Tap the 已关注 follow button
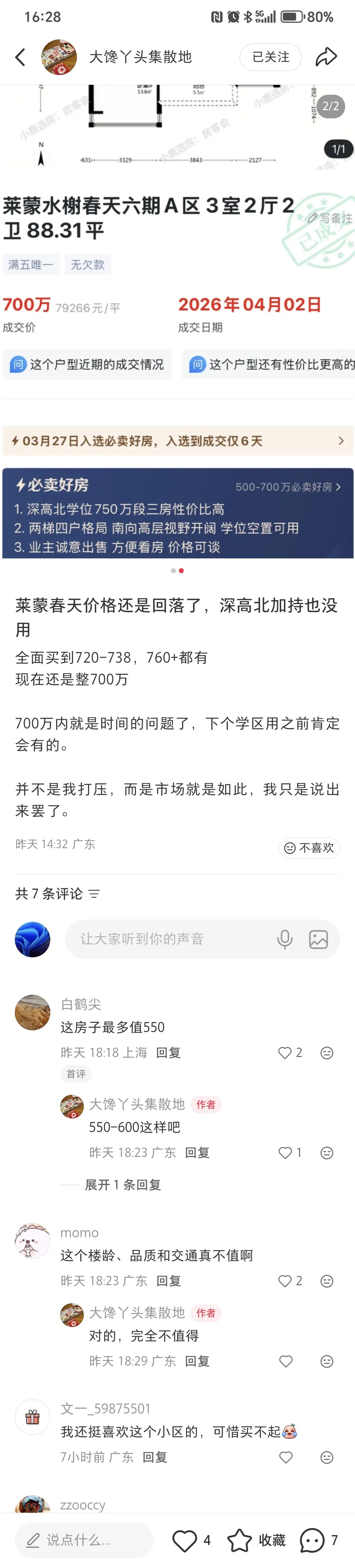 click(x=271, y=57)
